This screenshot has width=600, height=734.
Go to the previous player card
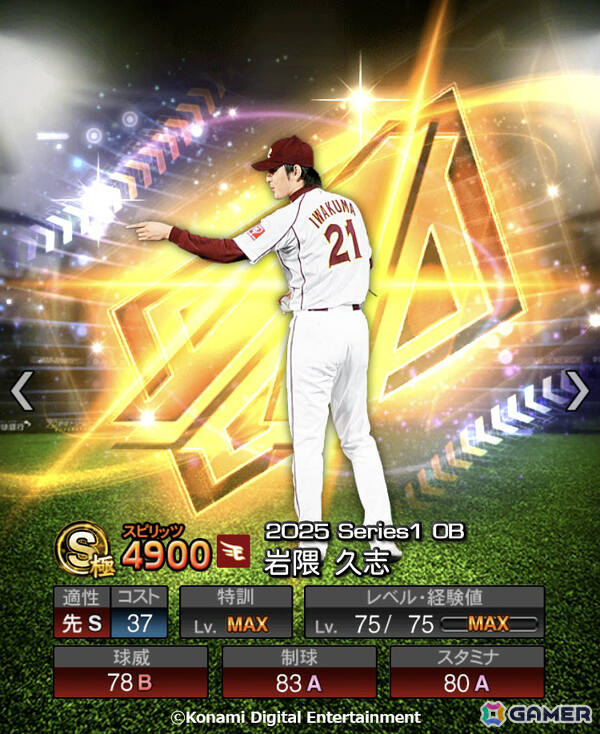[x=21, y=390]
